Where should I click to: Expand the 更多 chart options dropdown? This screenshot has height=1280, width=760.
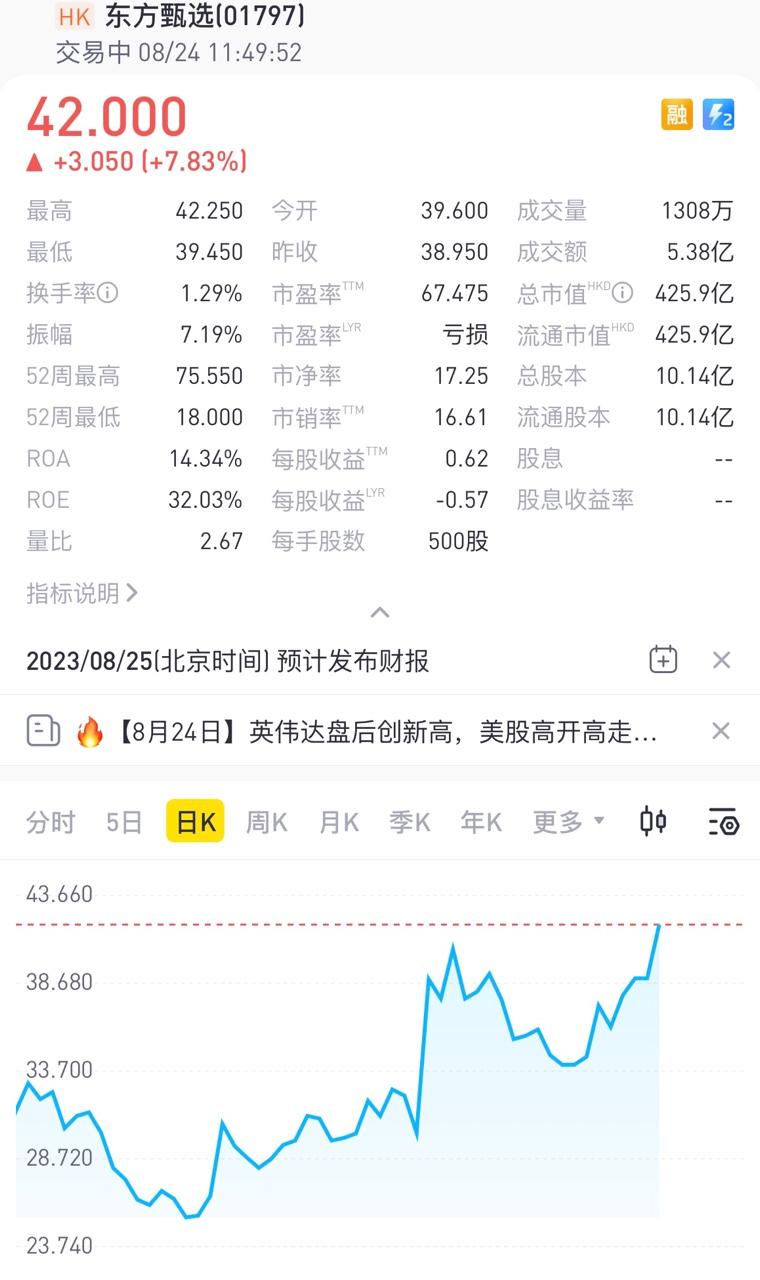568,822
